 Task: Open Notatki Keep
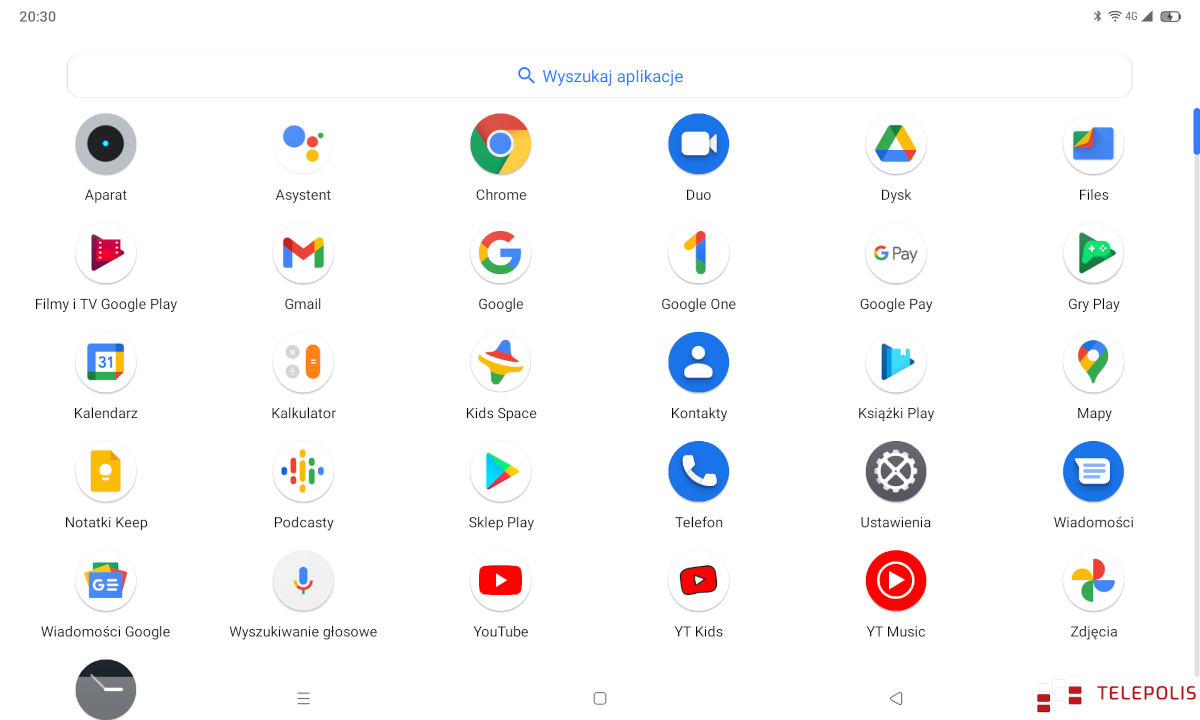coord(106,471)
